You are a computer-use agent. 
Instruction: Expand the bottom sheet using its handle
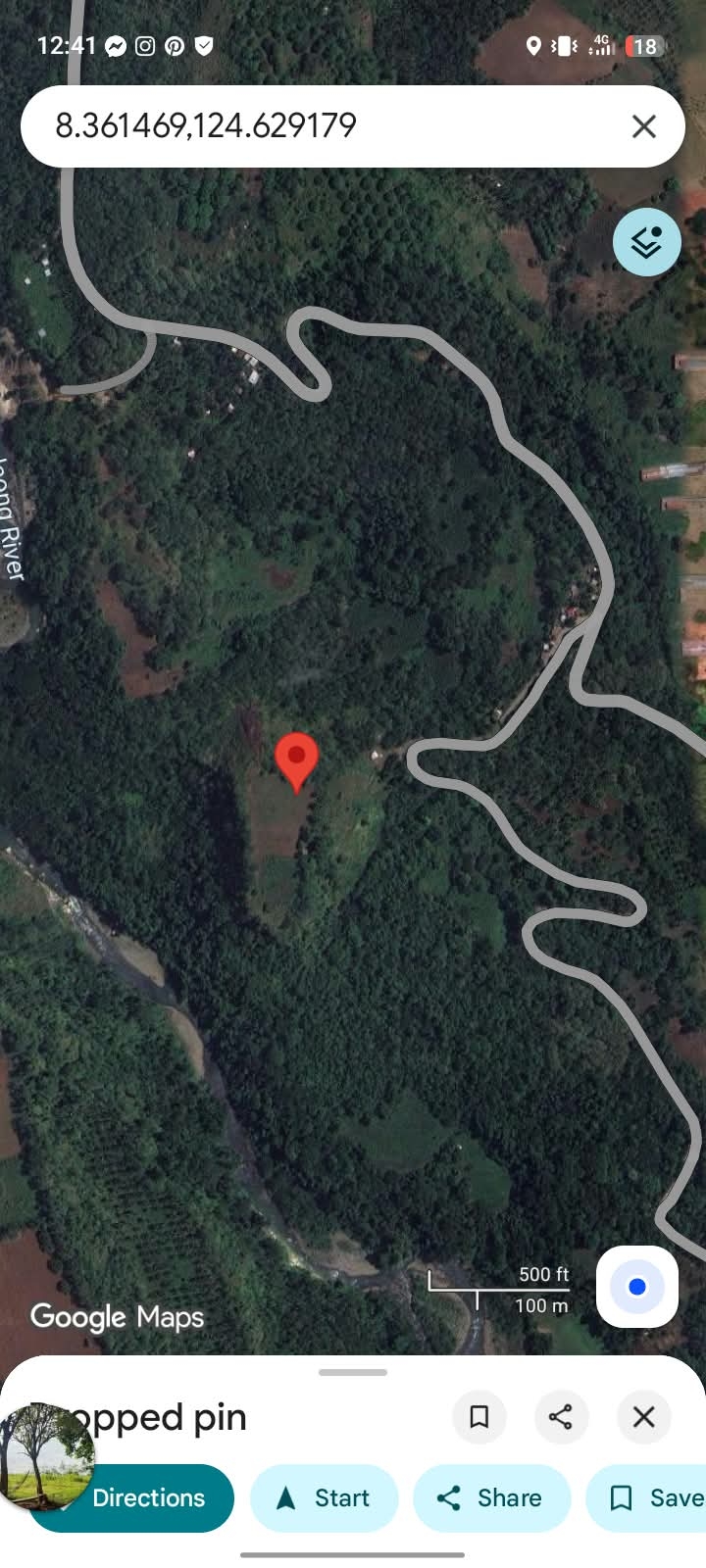[353, 1372]
